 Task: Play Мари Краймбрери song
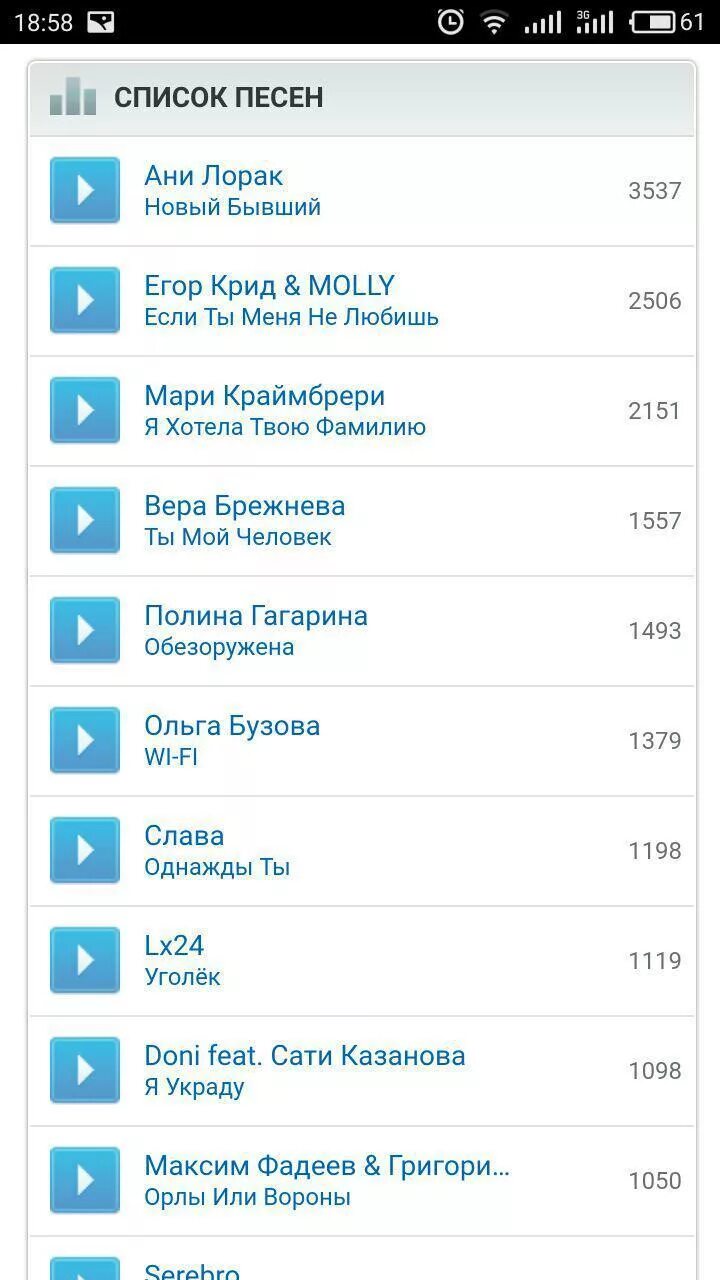pos(85,410)
